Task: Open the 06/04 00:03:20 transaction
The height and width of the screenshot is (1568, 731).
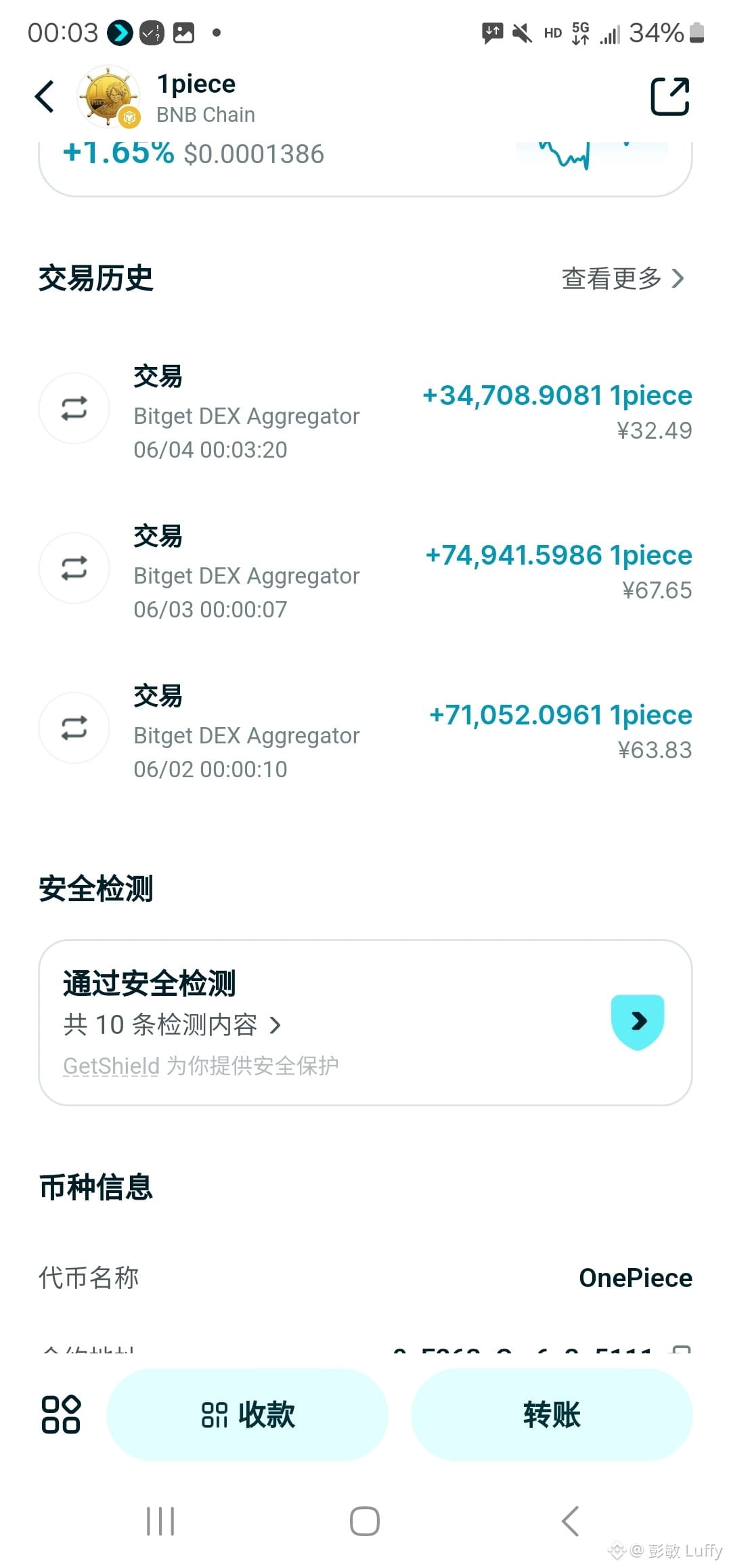Action: click(x=365, y=411)
